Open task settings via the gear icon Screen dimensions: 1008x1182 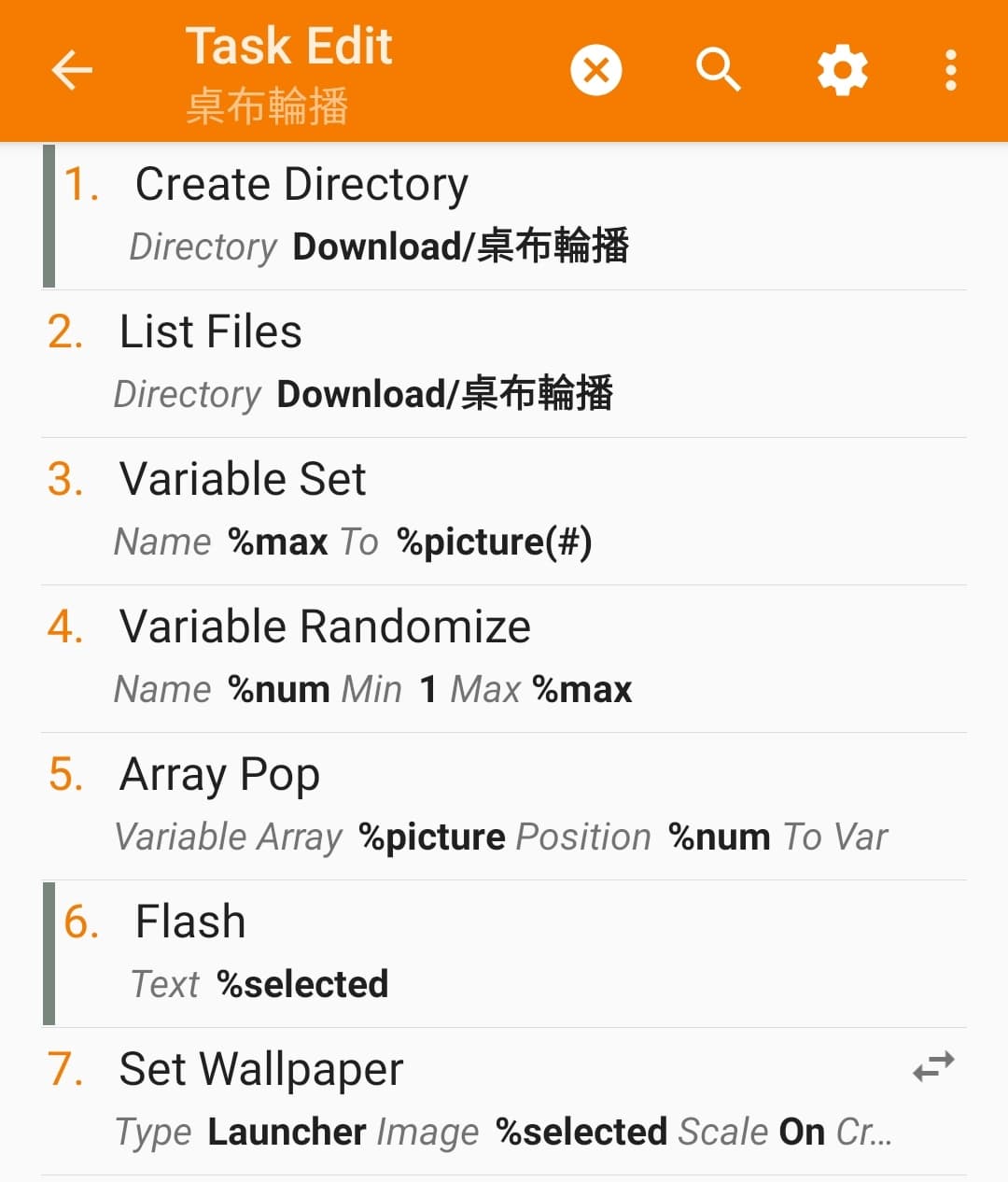coord(841,70)
